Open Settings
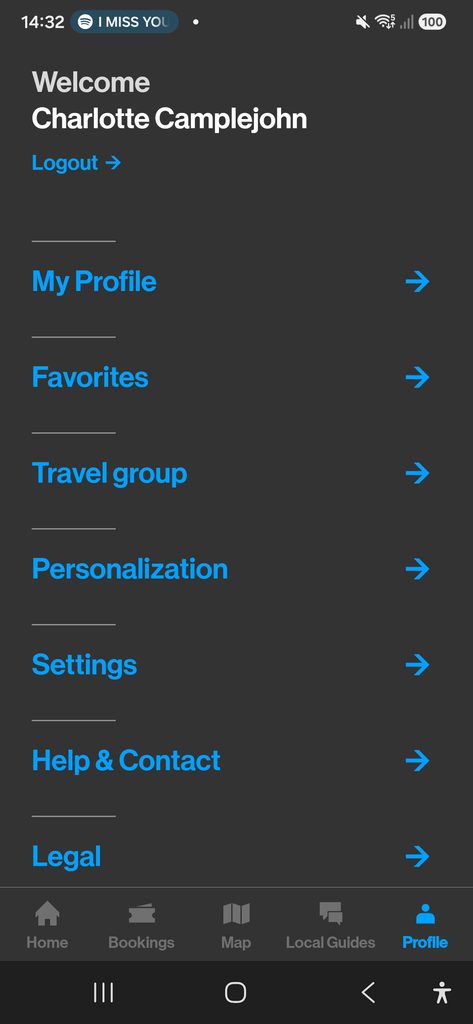The height and width of the screenshot is (1024, 473). tap(231, 665)
